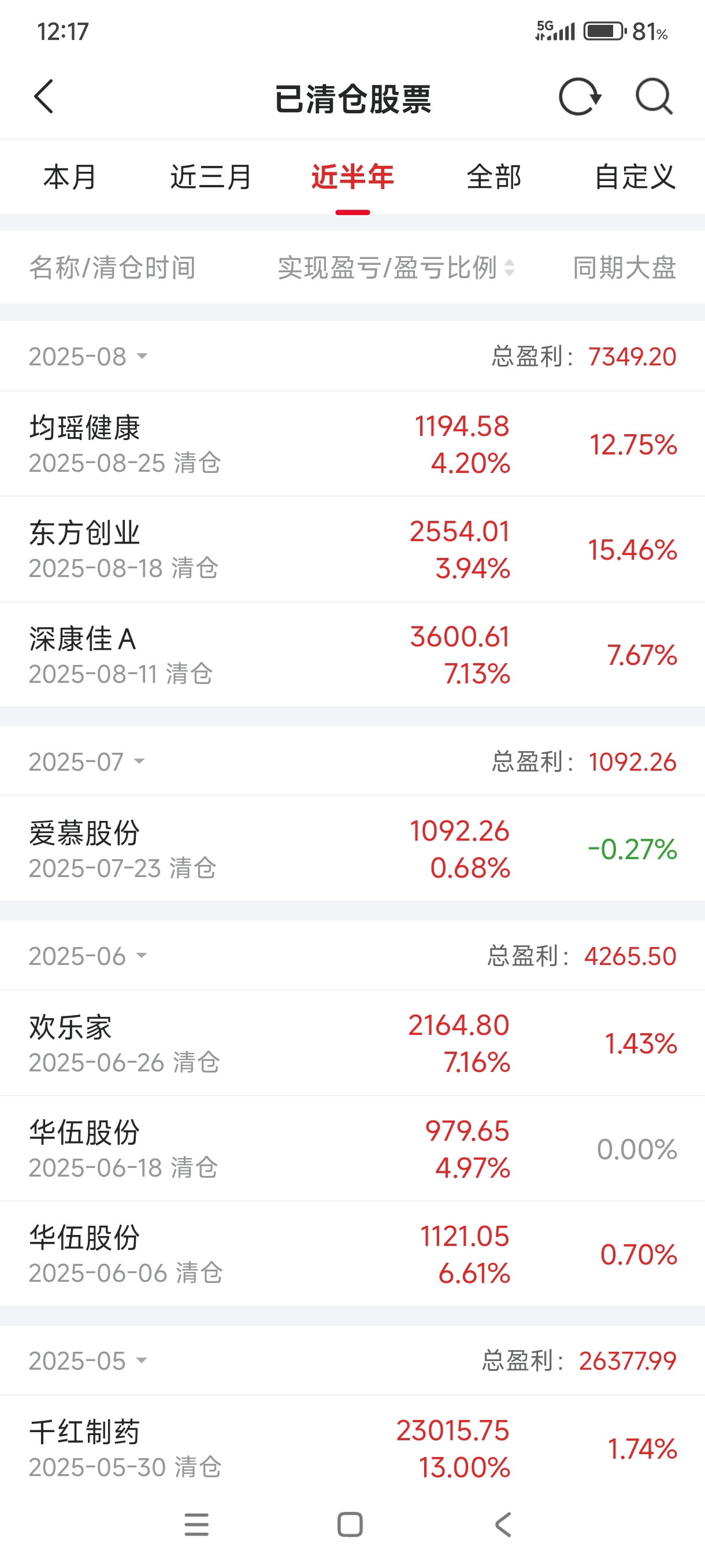
Task: Collapse the 2025-08 month group
Action: (x=88, y=356)
